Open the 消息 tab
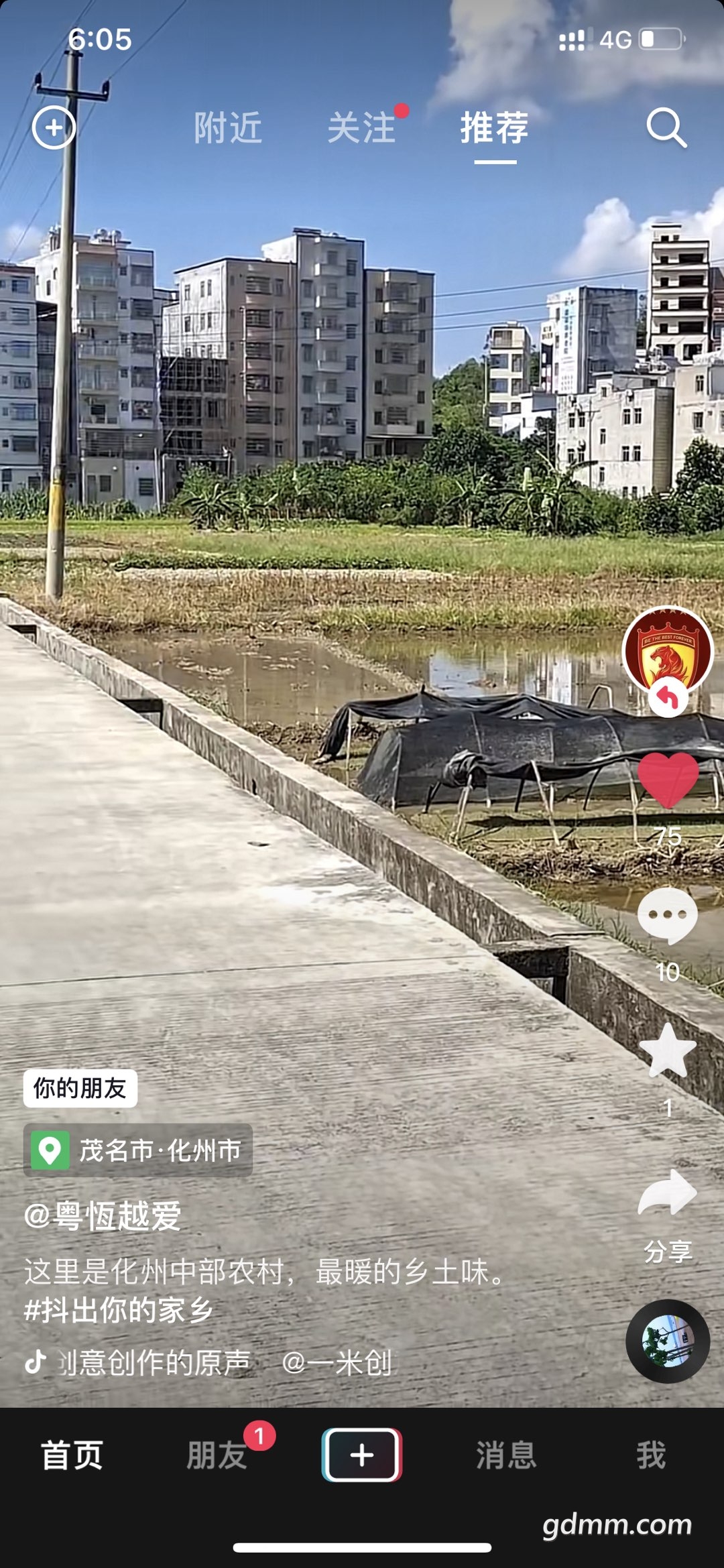The image size is (724, 1568). coord(506,1455)
